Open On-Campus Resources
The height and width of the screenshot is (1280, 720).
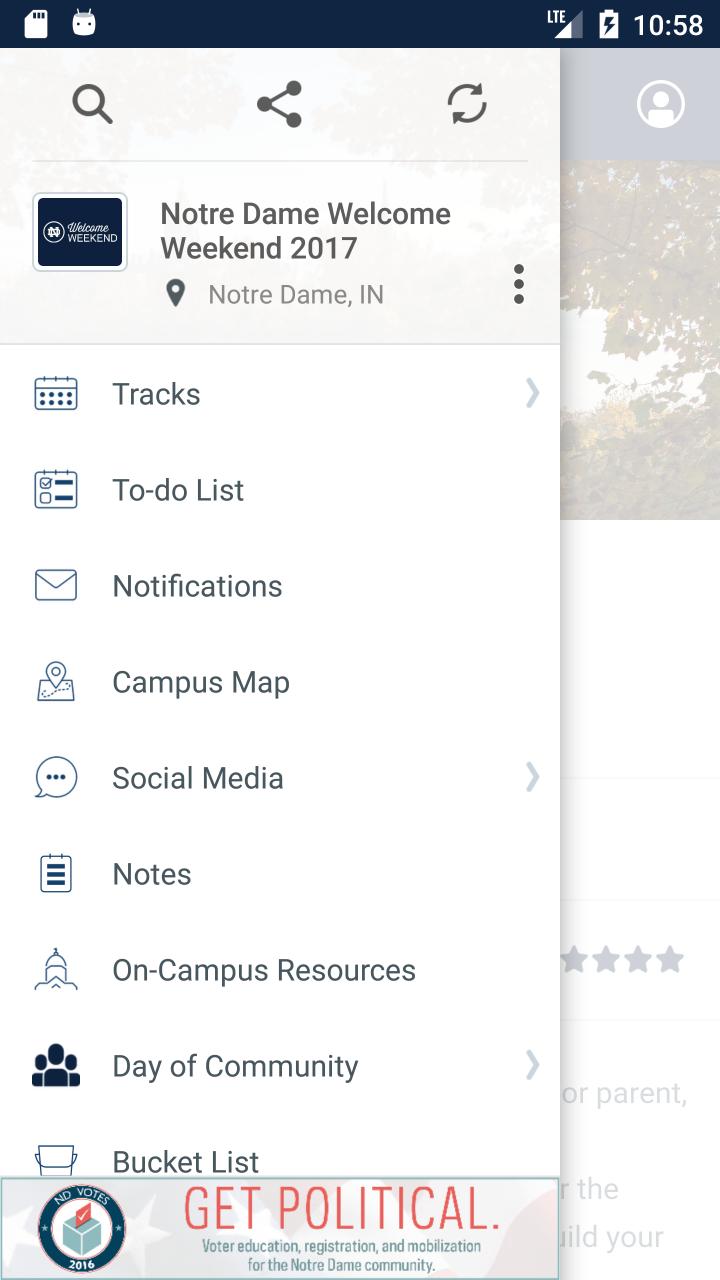(x=280, y=970)
